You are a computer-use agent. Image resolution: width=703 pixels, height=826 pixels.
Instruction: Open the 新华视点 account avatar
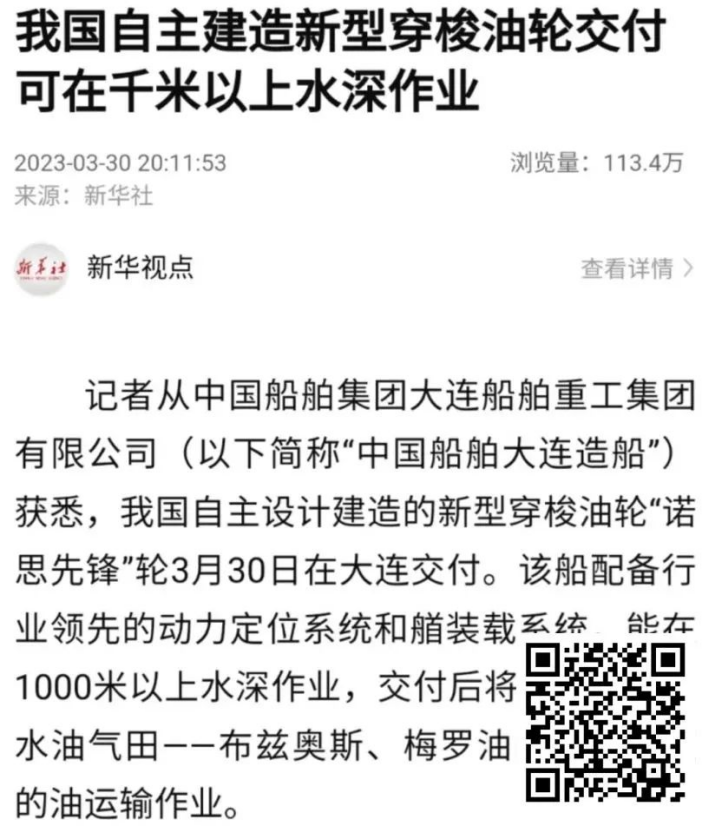click(41, 268)
